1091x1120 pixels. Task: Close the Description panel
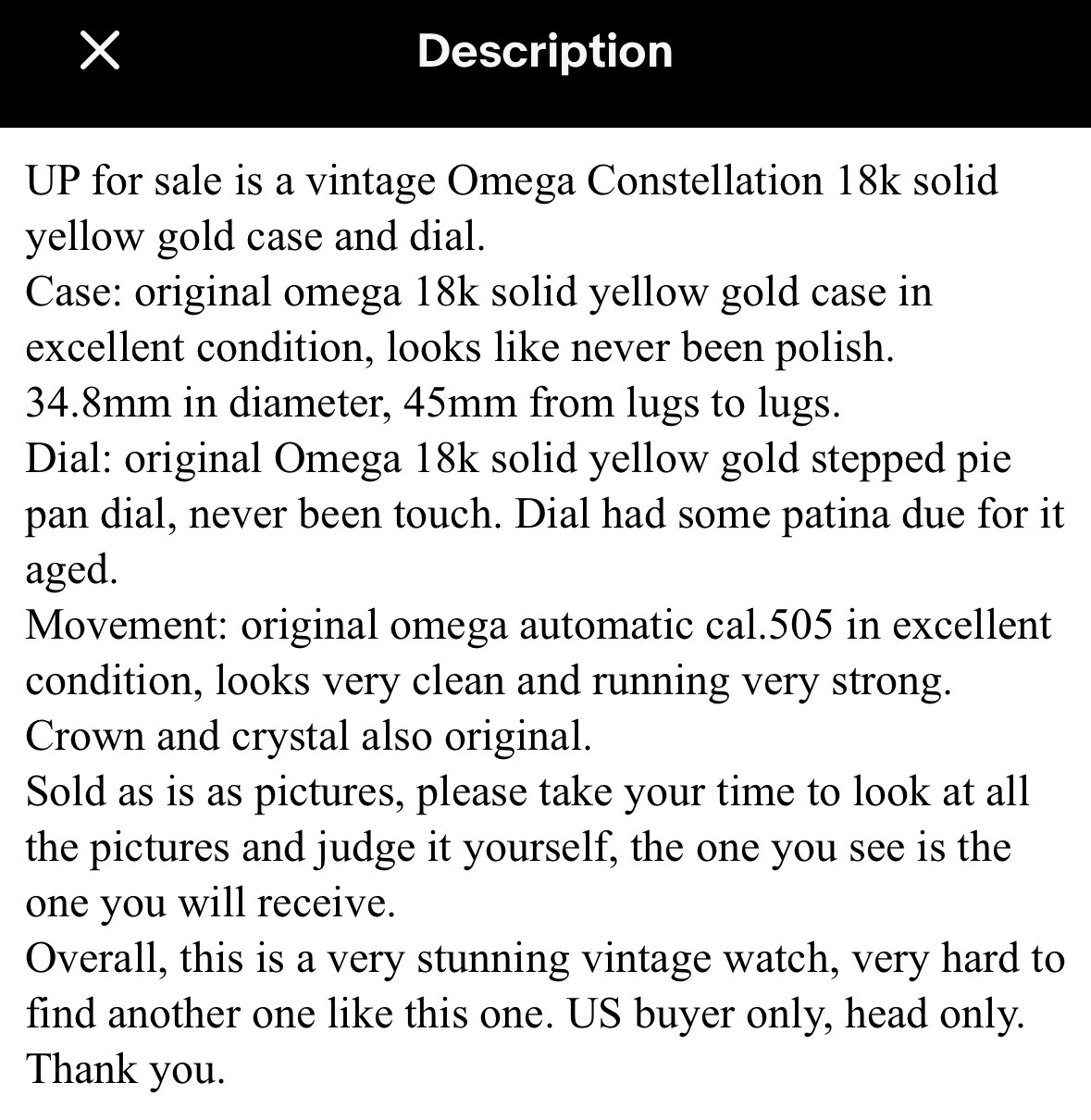[100, 50]
